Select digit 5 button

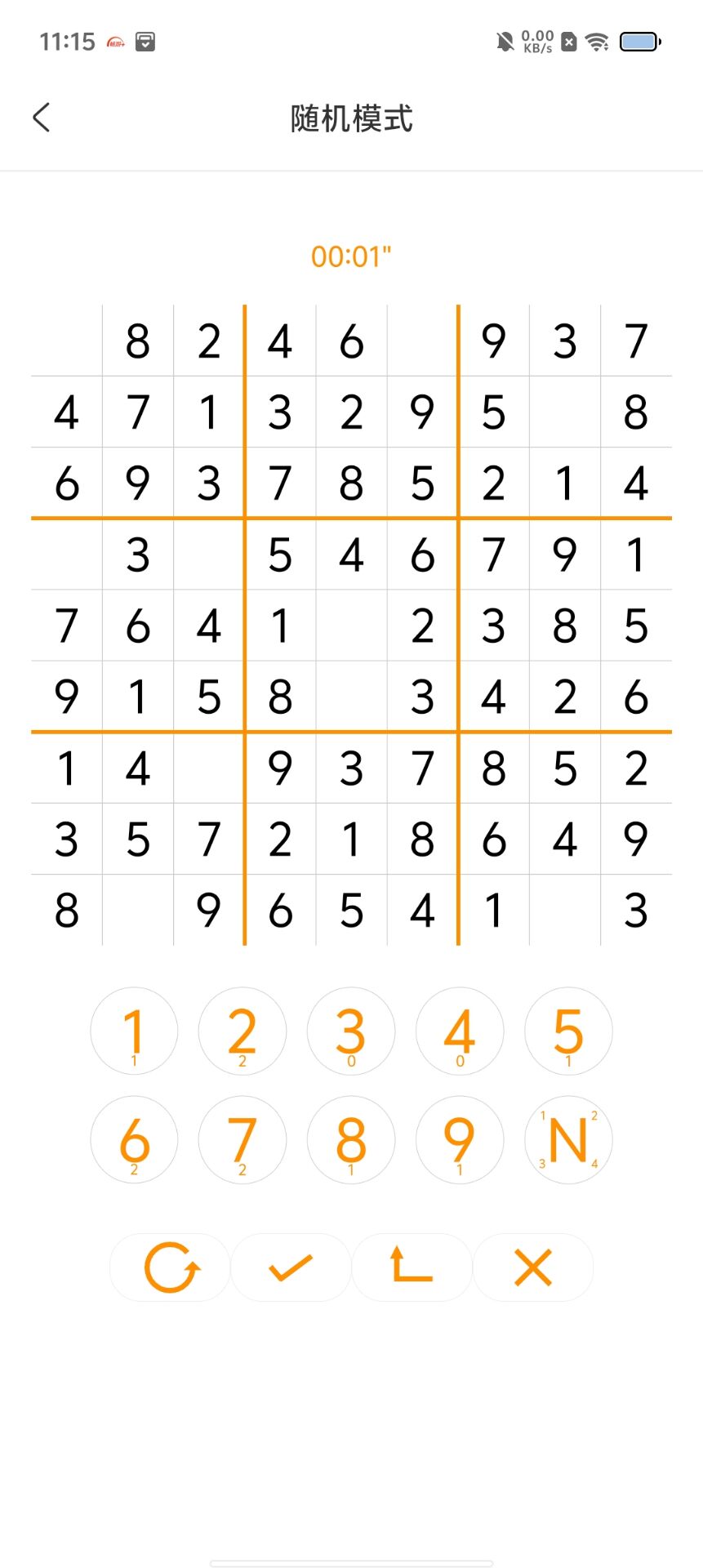[568, 1031]
